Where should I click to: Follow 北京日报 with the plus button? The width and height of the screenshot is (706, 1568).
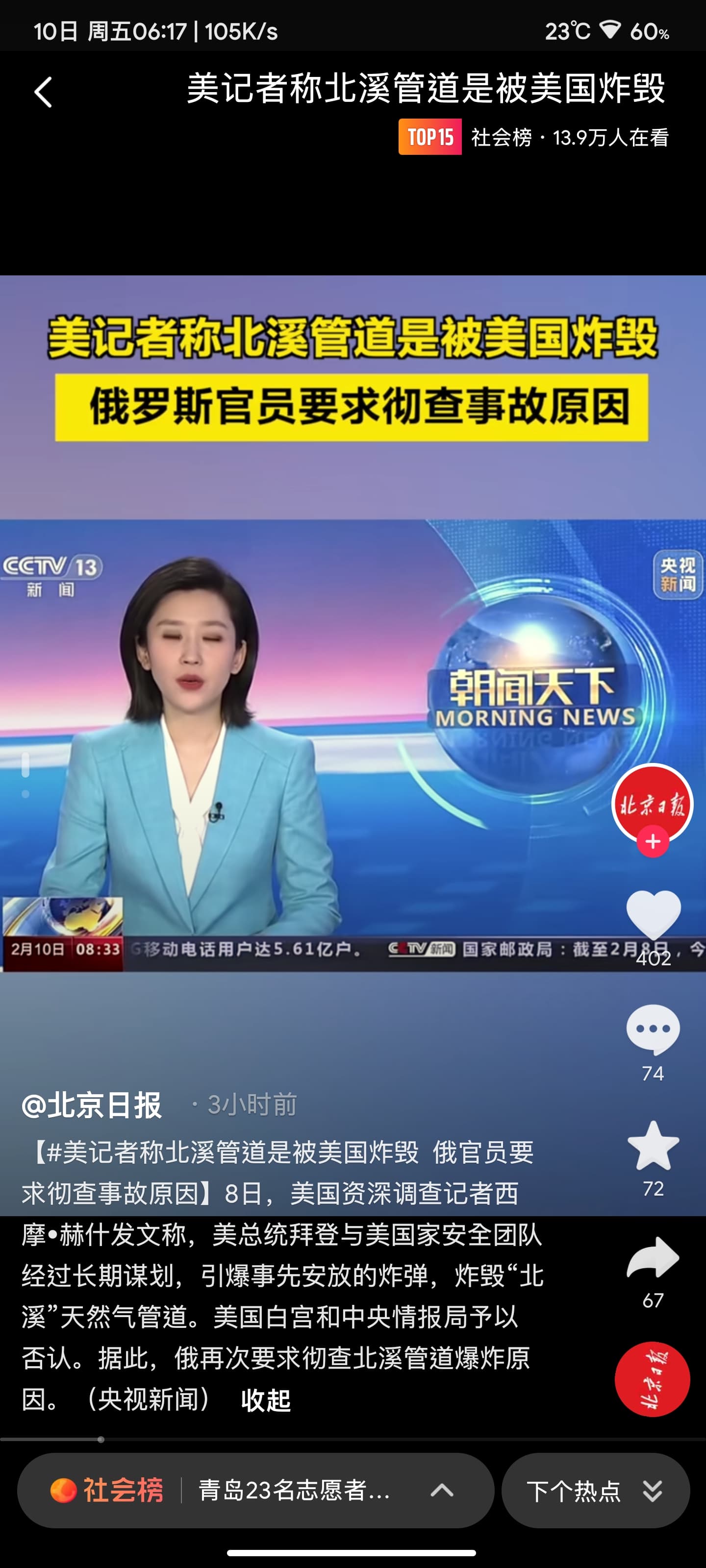653,841
